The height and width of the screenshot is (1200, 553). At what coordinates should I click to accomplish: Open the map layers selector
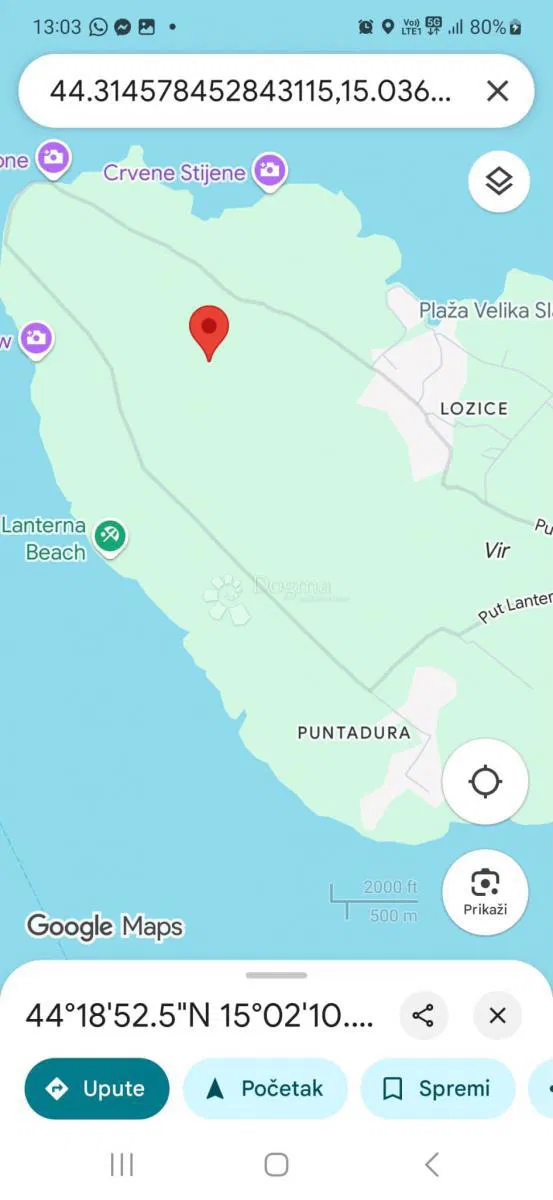[x=499, y=181]
